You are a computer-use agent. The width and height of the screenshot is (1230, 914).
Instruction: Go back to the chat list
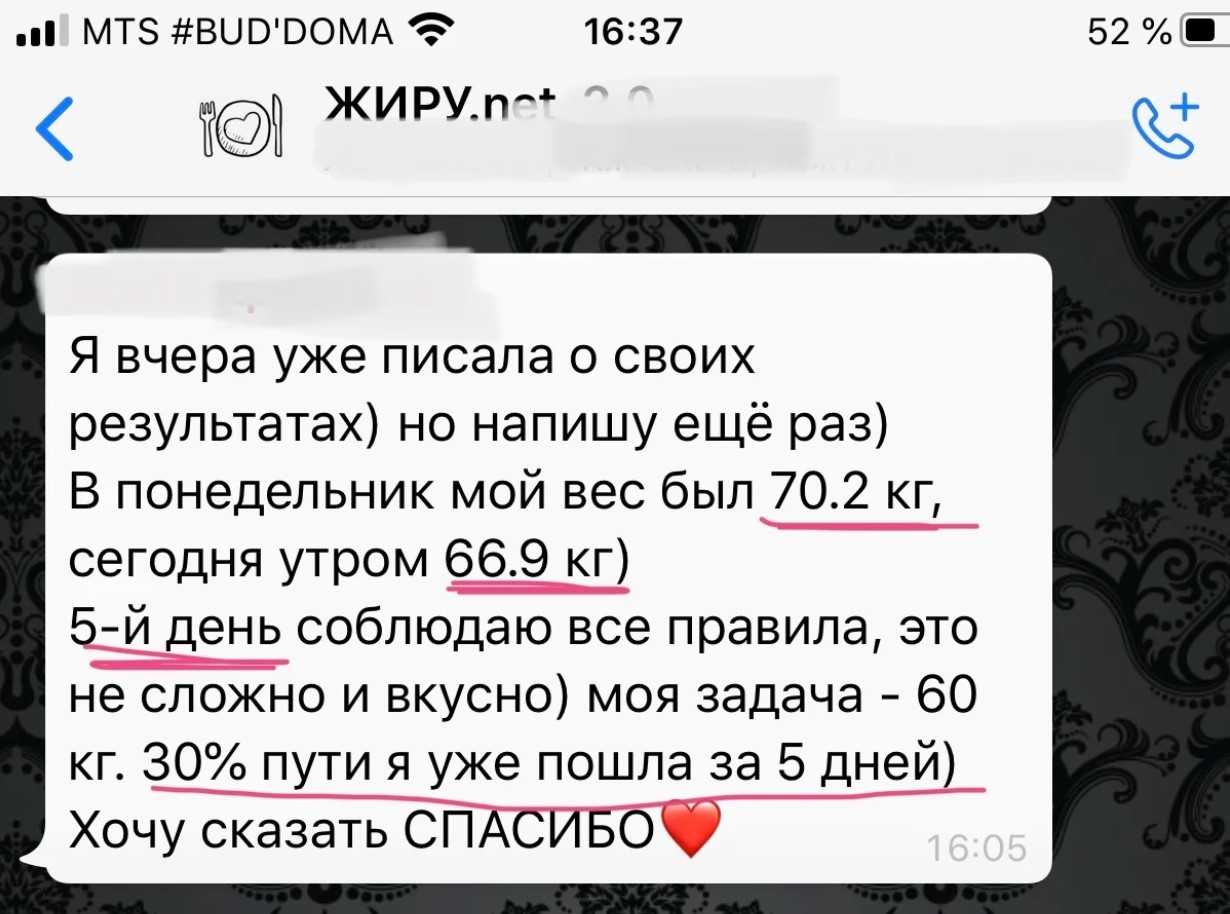[54, 128]
